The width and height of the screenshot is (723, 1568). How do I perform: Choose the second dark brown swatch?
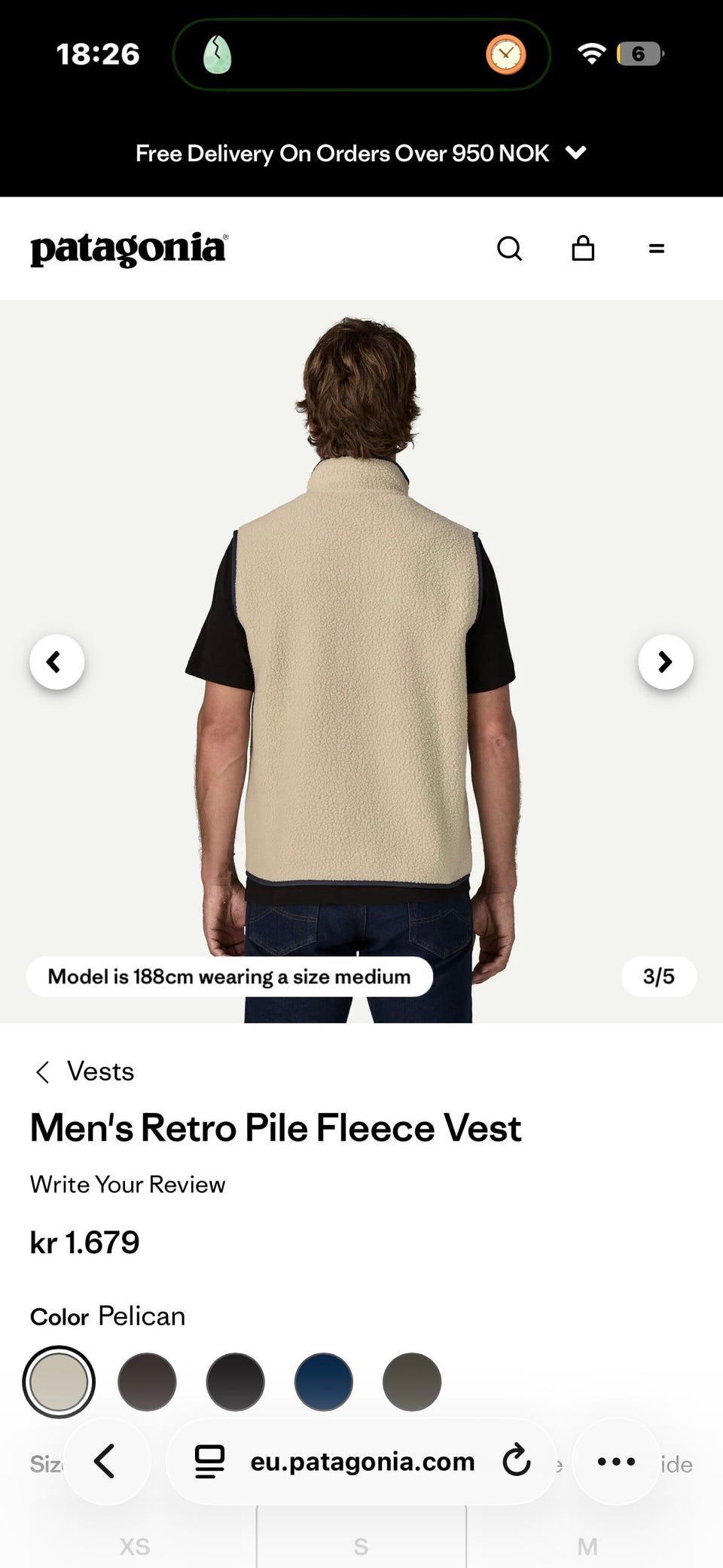(147, 1382)
